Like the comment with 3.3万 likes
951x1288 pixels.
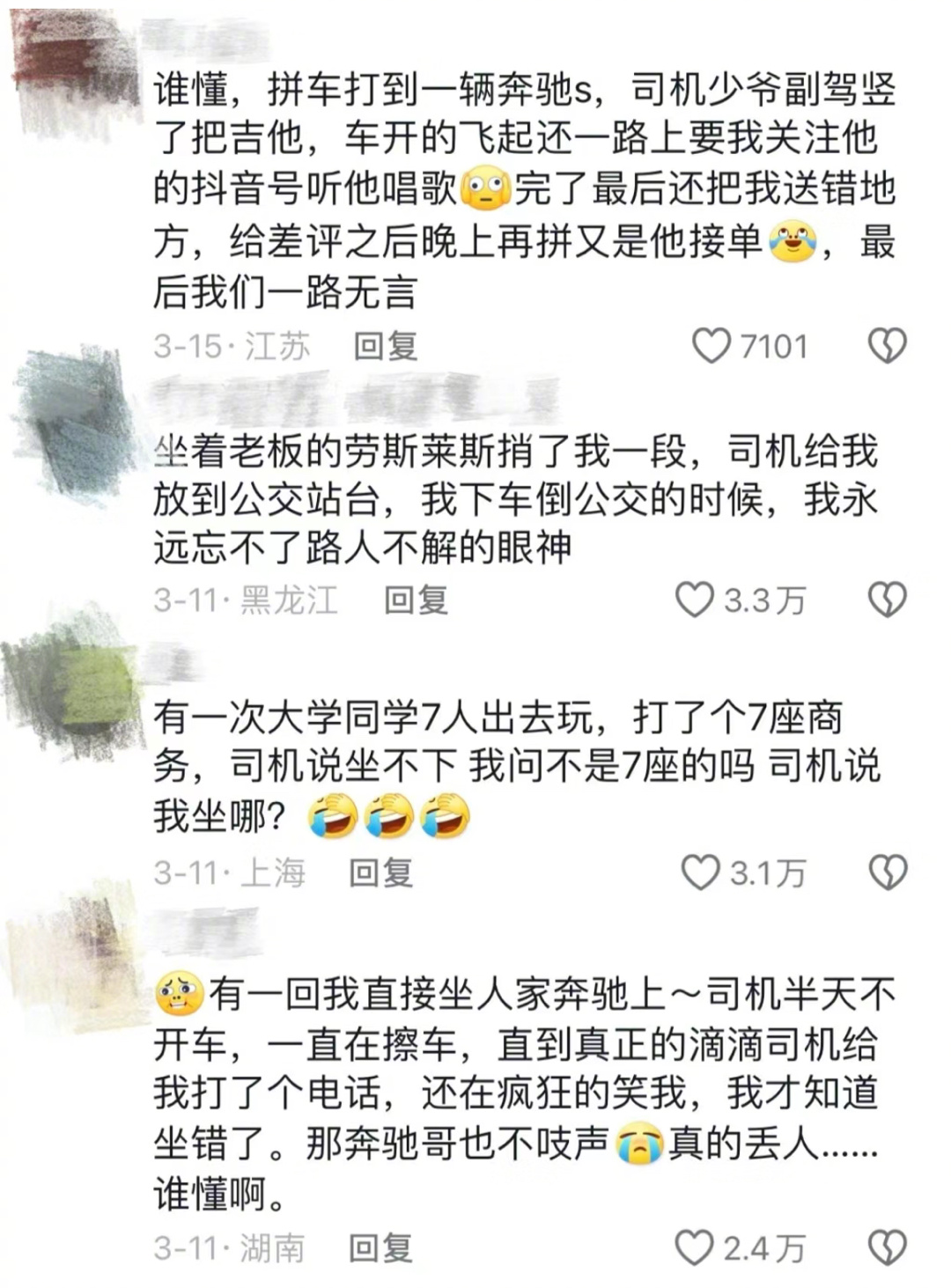(x=694, y=600)
